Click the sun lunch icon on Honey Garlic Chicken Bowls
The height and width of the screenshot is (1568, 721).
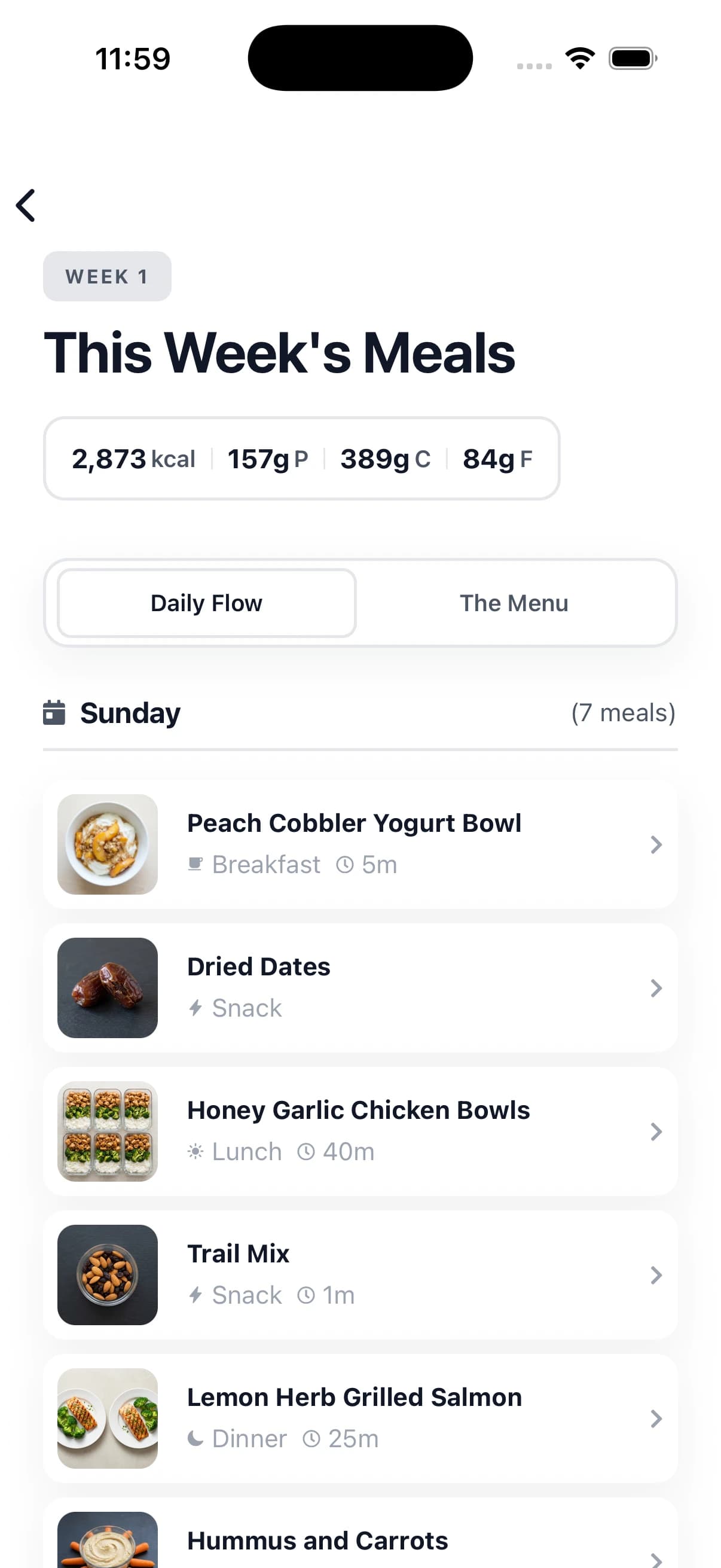coord(195,1151)
